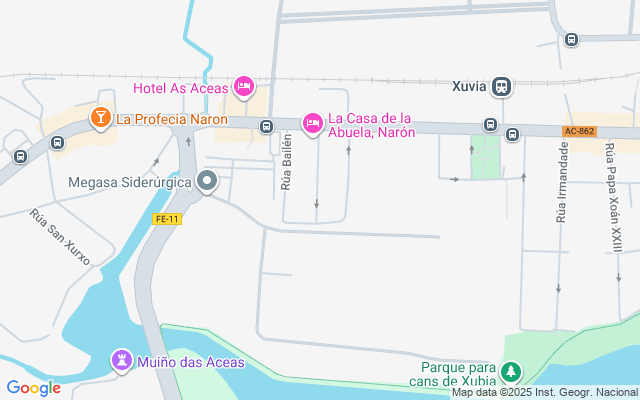Open the Xuvia train station marker

click(x=502, y=86)
